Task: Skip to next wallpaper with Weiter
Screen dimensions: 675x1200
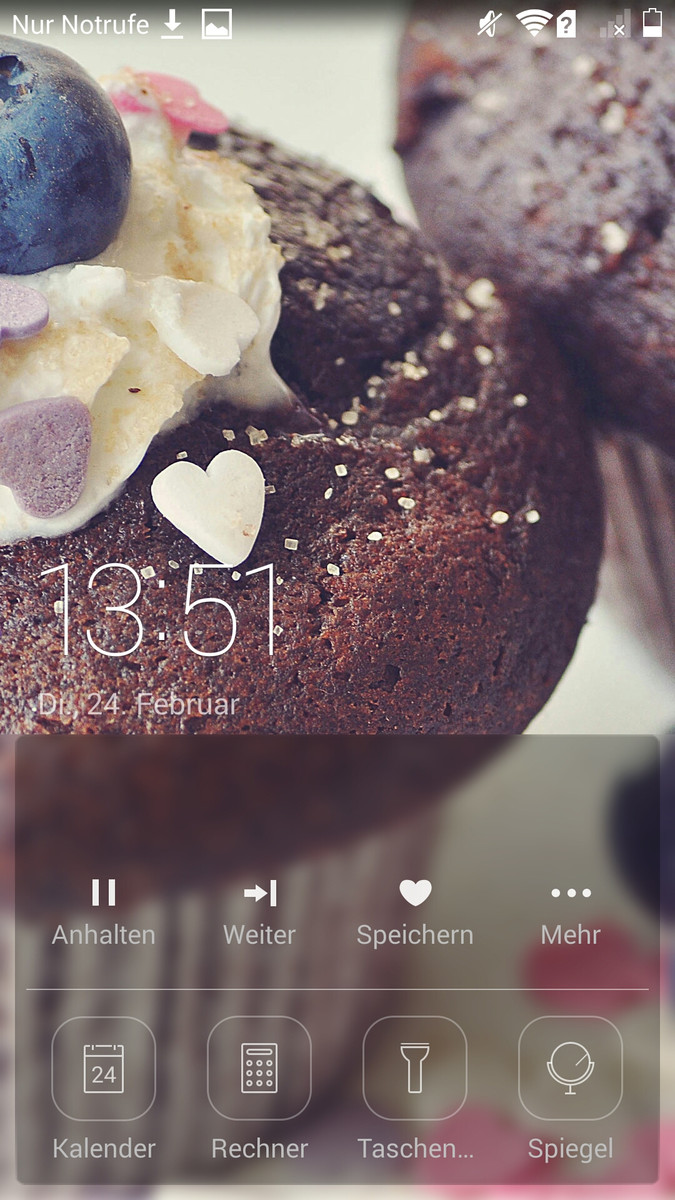Action: 259,910
